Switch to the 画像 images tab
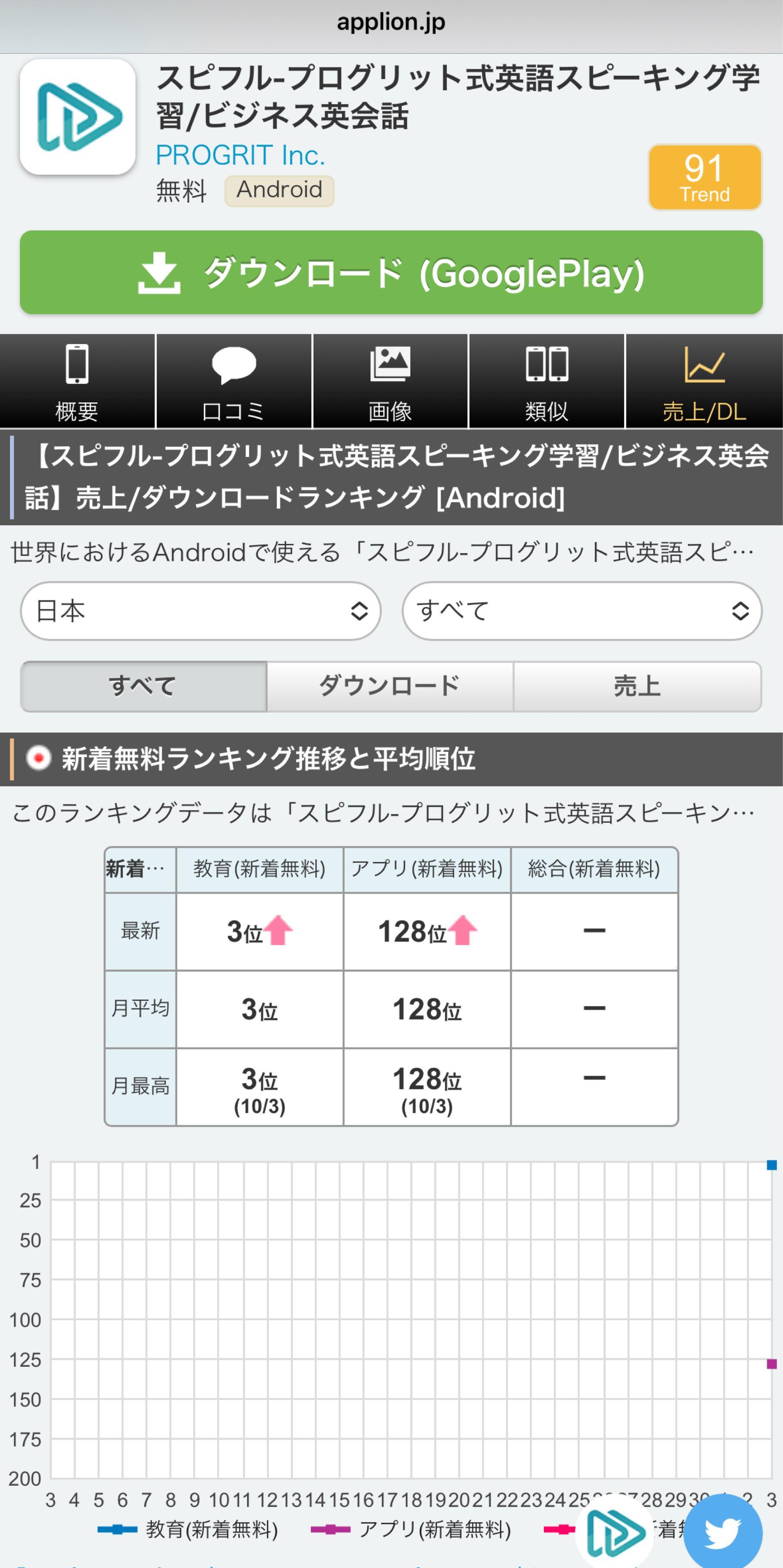 pyautogui.click(x=390, y=381)
